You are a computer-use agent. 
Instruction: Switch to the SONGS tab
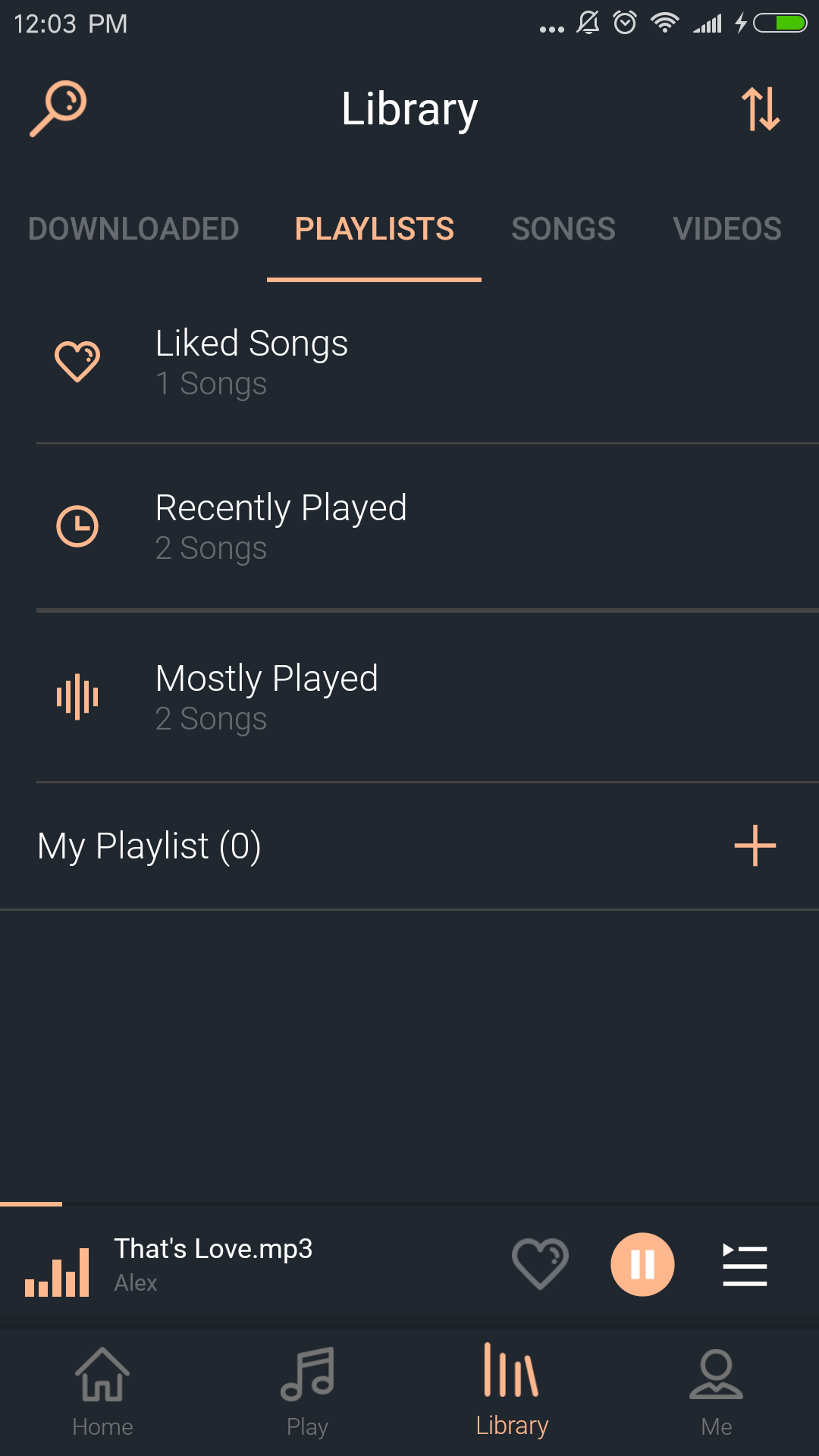[x=563, y=229]
